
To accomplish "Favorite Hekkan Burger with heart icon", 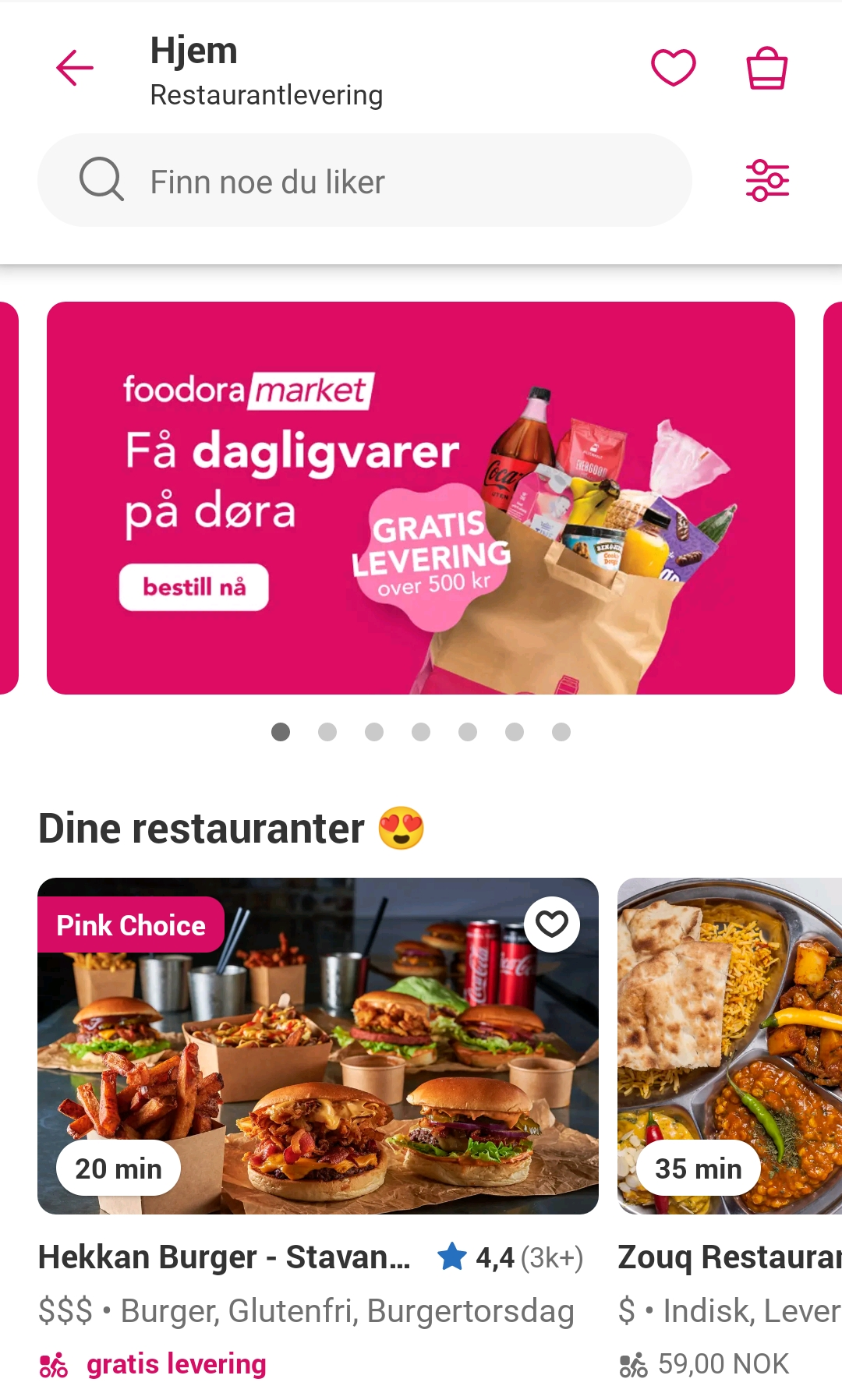I will 552,924.
